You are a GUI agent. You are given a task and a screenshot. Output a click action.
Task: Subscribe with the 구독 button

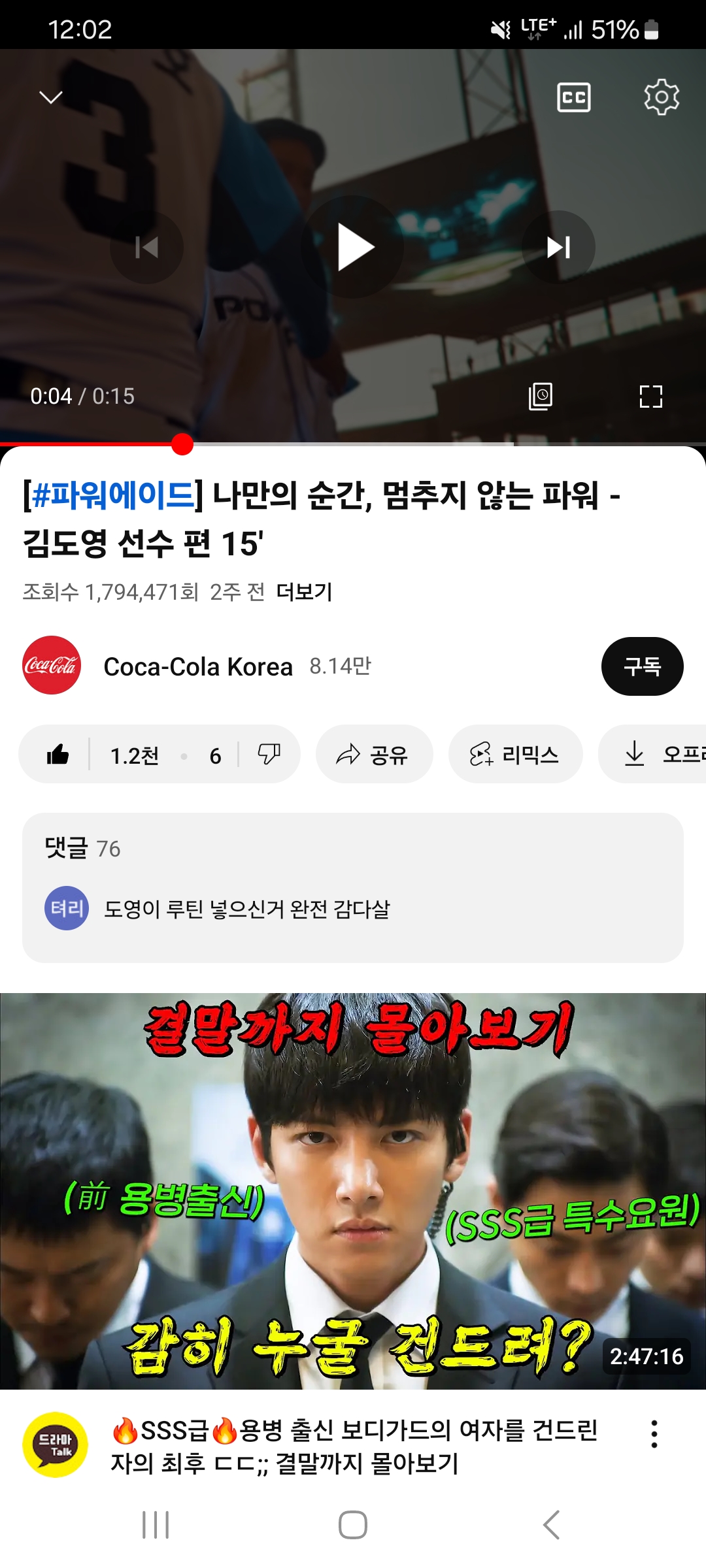tap(642, 666)
